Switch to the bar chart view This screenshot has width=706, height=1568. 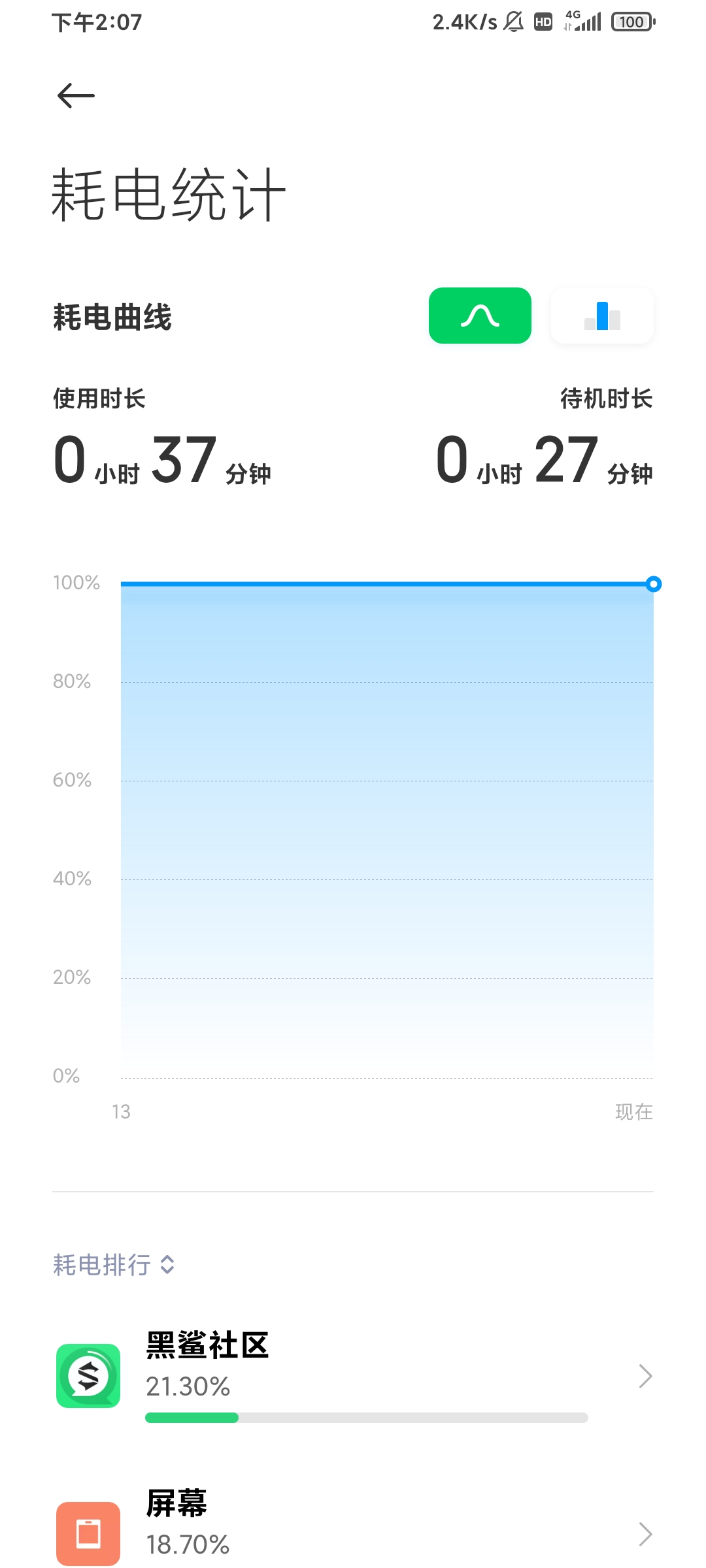[602, 316]
